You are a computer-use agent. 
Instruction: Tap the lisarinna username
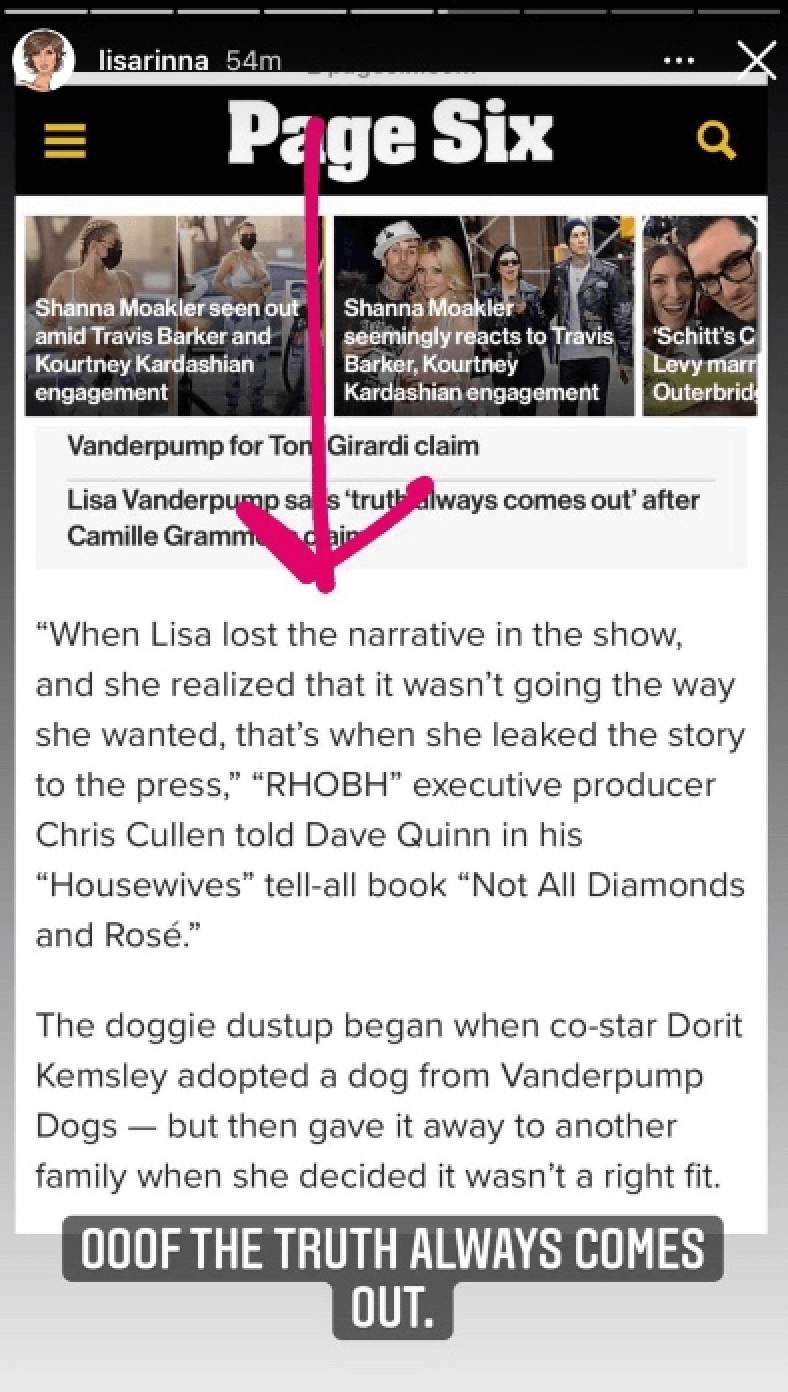(x=154, y=62)
